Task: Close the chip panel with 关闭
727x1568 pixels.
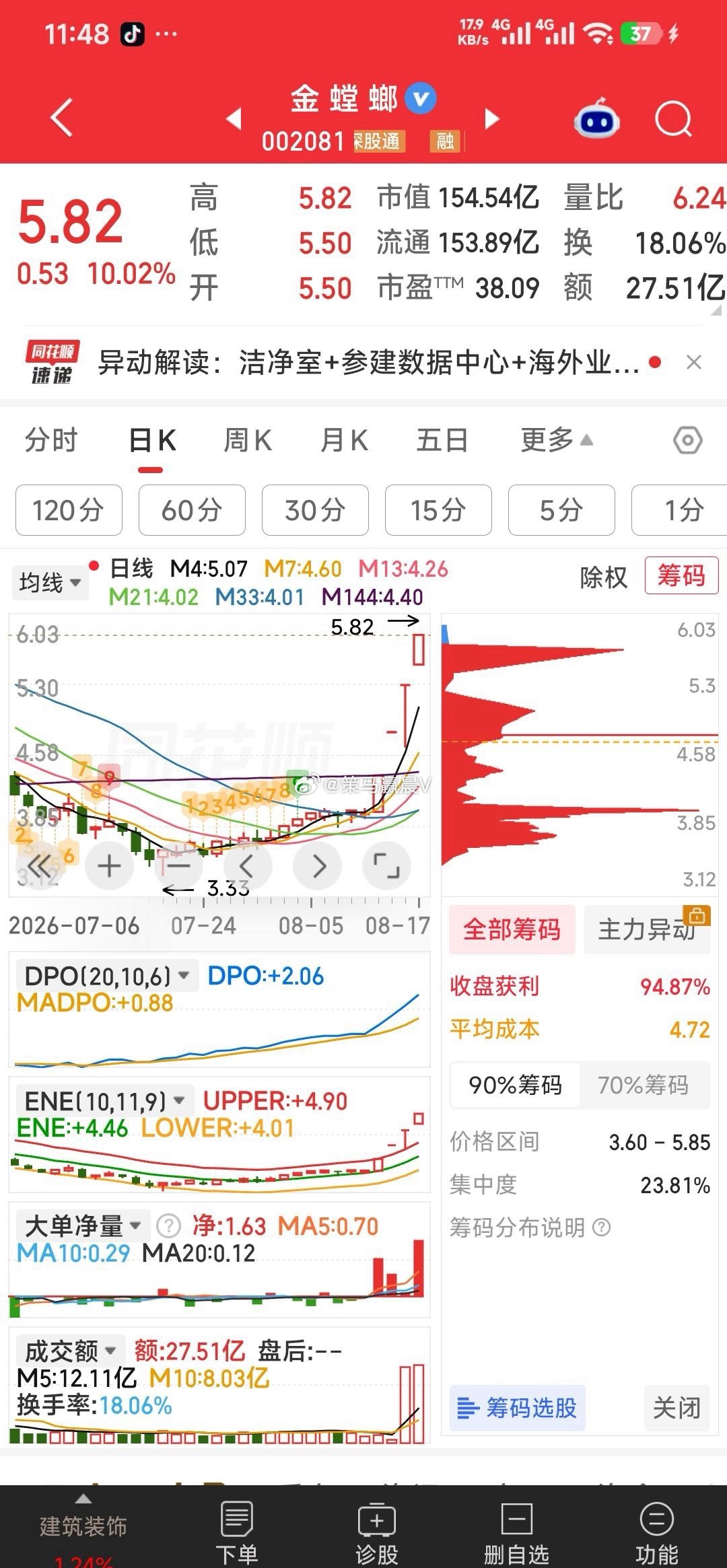Action: [677, 1408]
